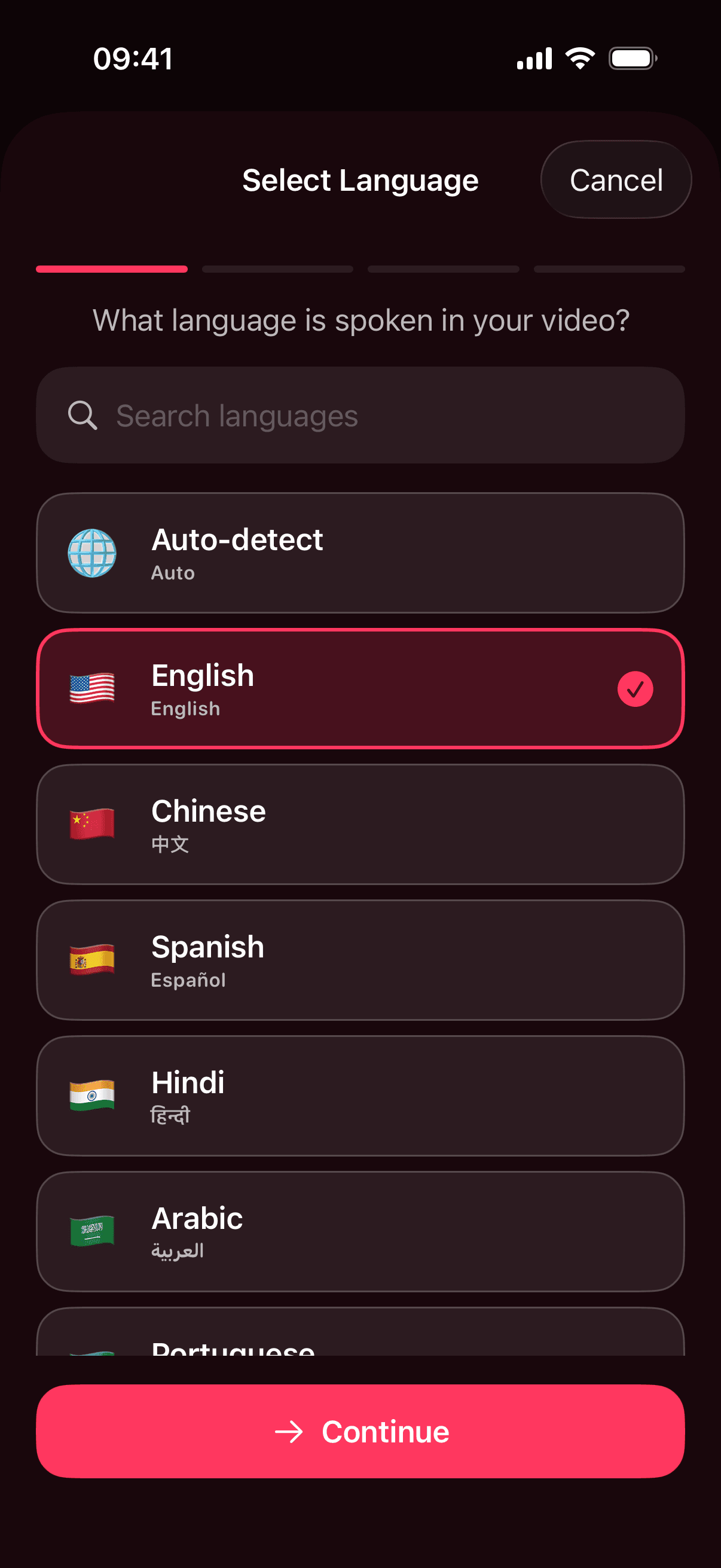Tap the pink checkmark on English

tap(636, 689)
